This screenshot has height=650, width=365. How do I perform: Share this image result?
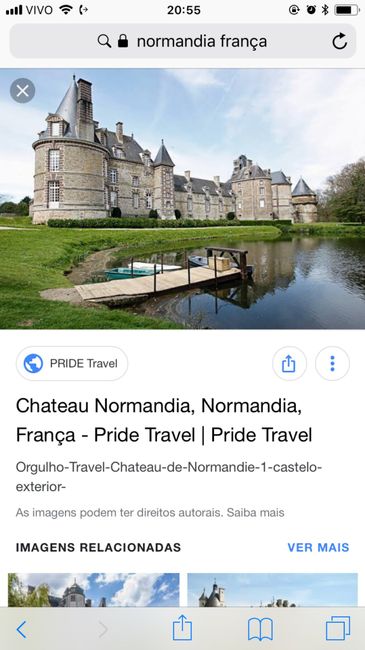[x=289, y=364]
